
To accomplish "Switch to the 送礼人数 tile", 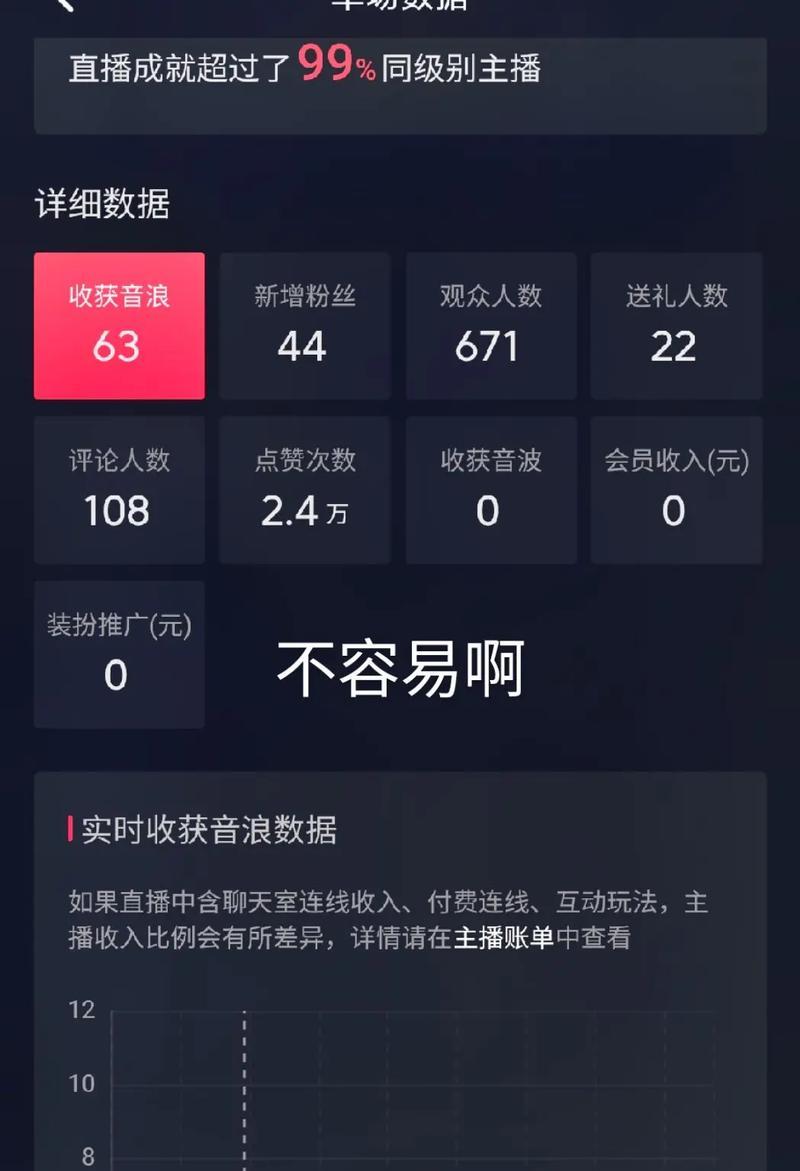I will (676, 326).
